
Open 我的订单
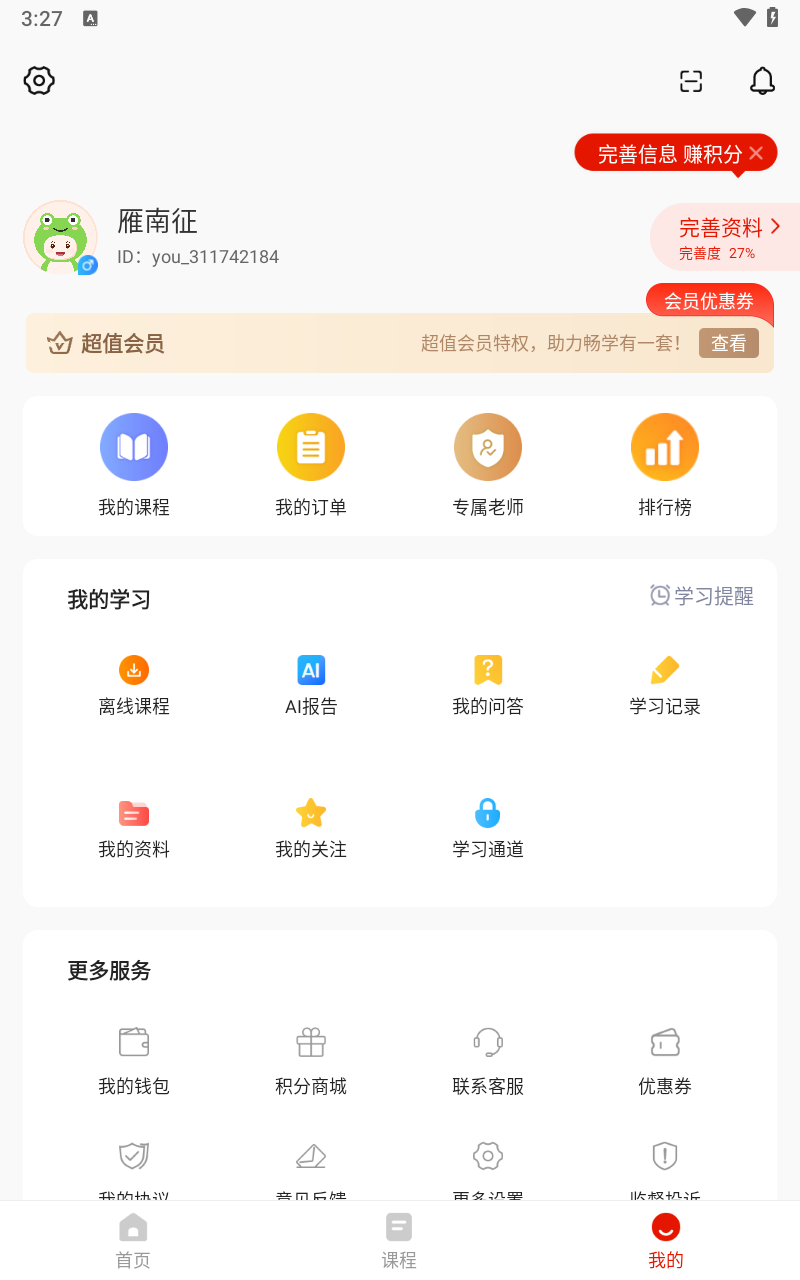[x=311, y=447]
